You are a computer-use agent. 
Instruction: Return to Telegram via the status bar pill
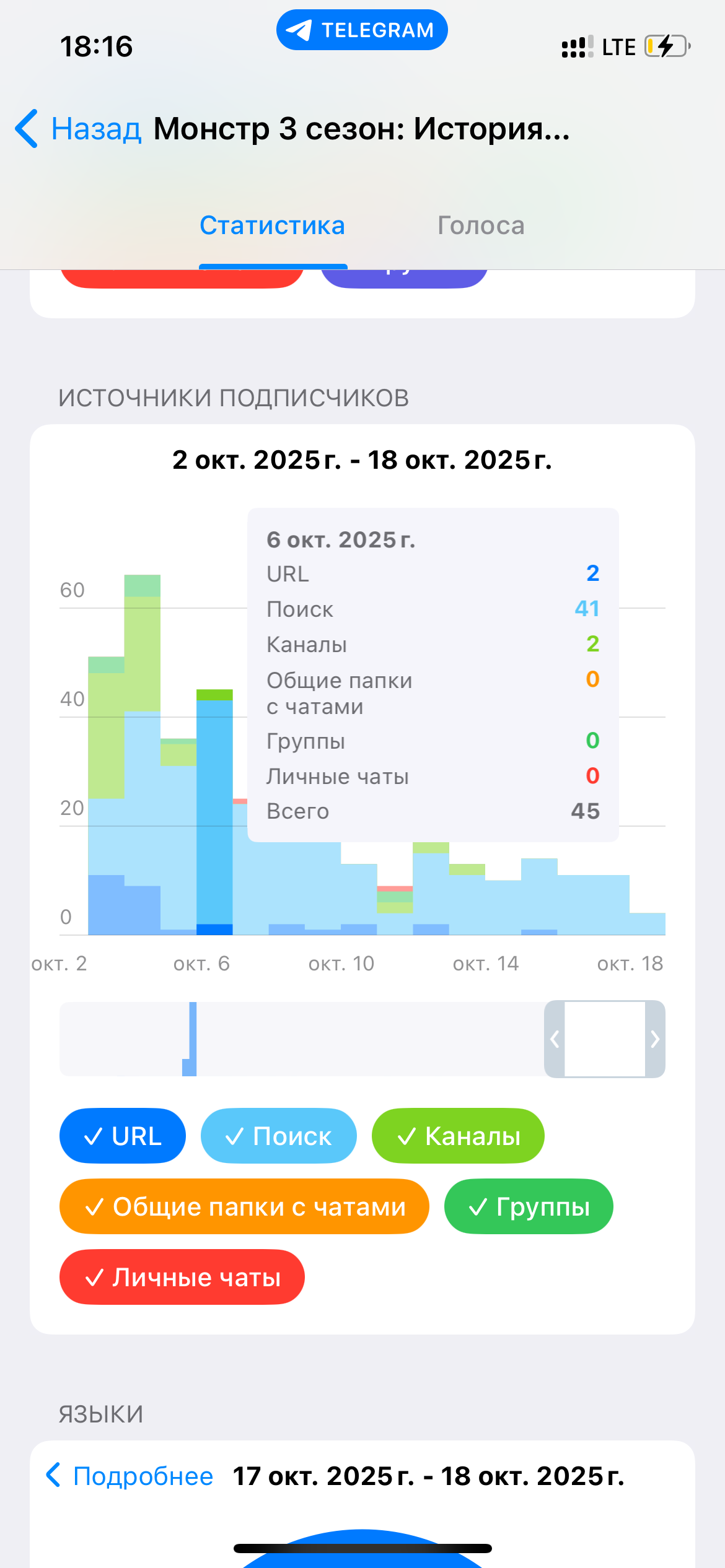pyautogui.click(x=362, y=30)
